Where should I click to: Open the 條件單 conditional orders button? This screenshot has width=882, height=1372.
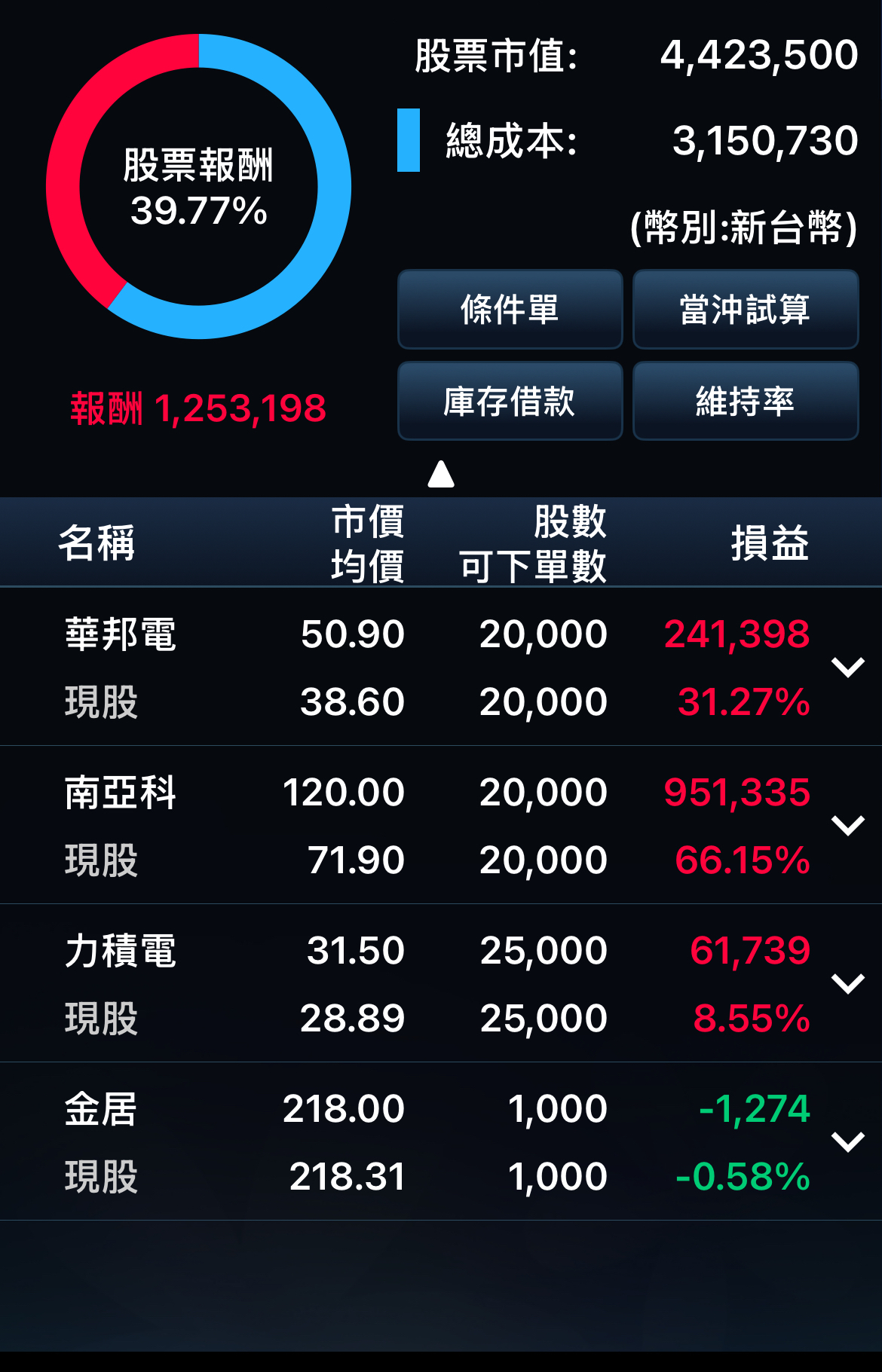[510, 310]
